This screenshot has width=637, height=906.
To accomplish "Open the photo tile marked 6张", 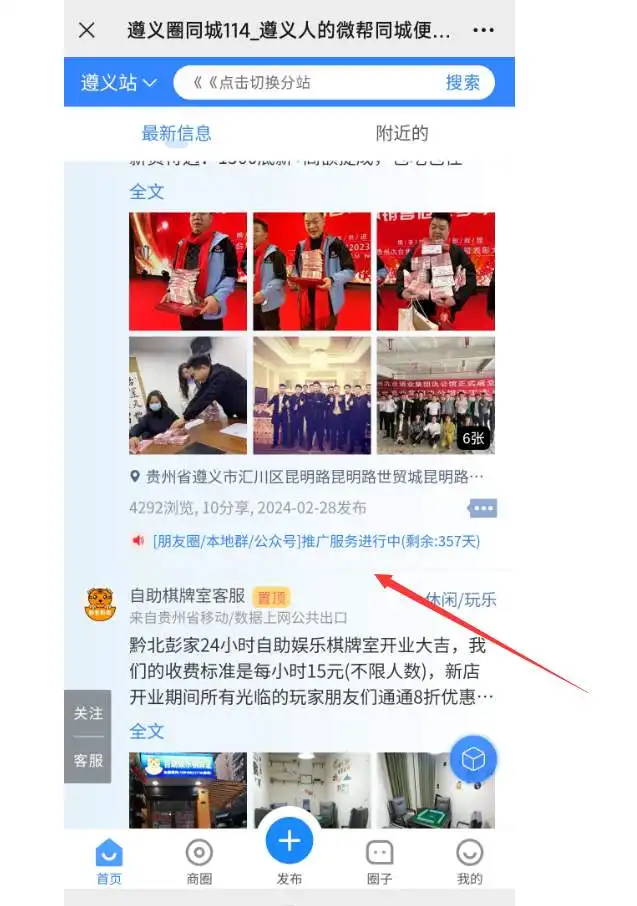I will pyautogui.click(x=435, y=395).
